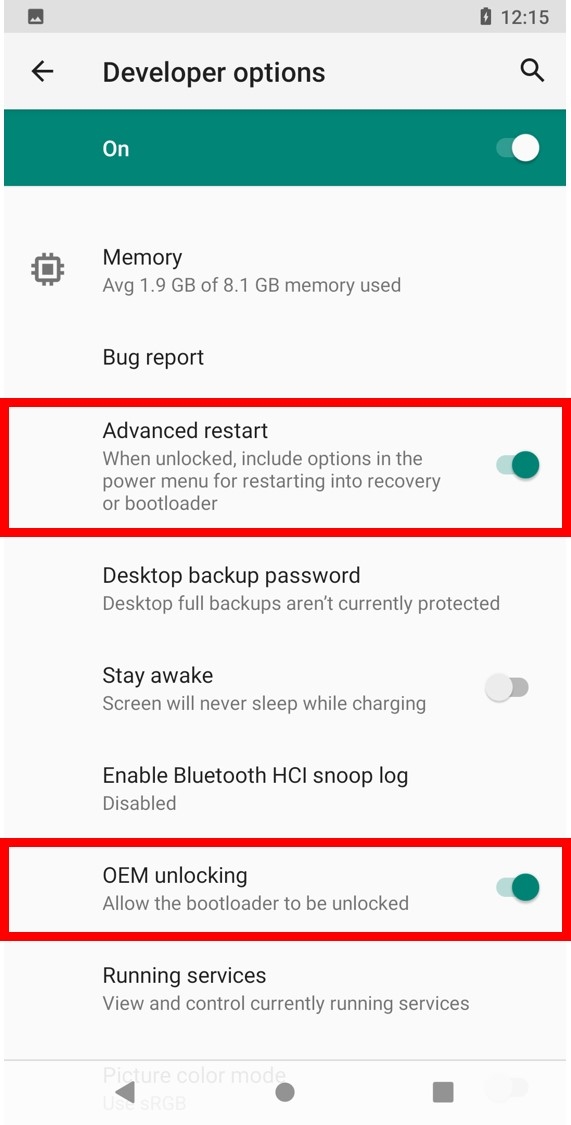The height and width of the screenshot is (1125, 571).
Task: Turn off OEM unlocking
Action: click(517, 888)
